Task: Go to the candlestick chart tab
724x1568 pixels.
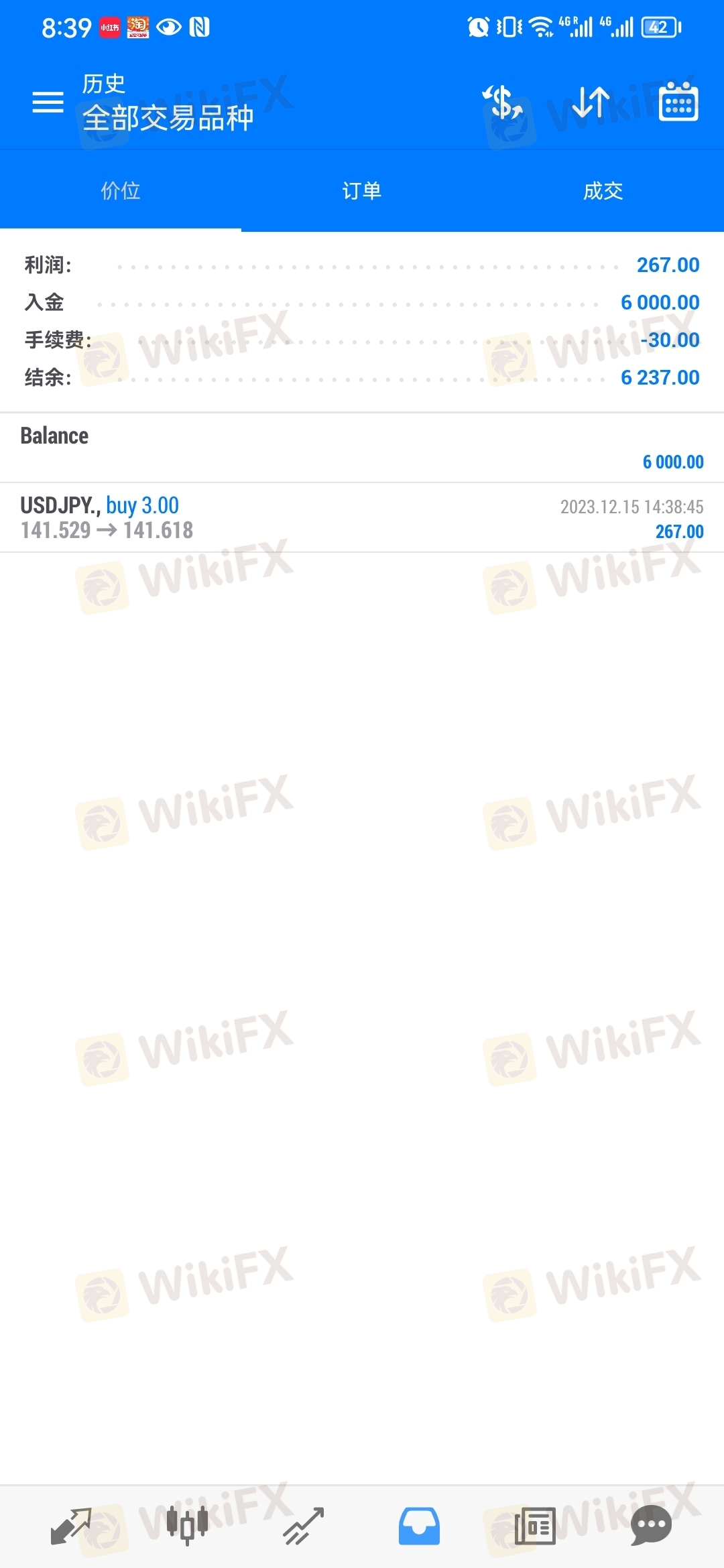Action: pyautogui.click(x=187, y=1526)
